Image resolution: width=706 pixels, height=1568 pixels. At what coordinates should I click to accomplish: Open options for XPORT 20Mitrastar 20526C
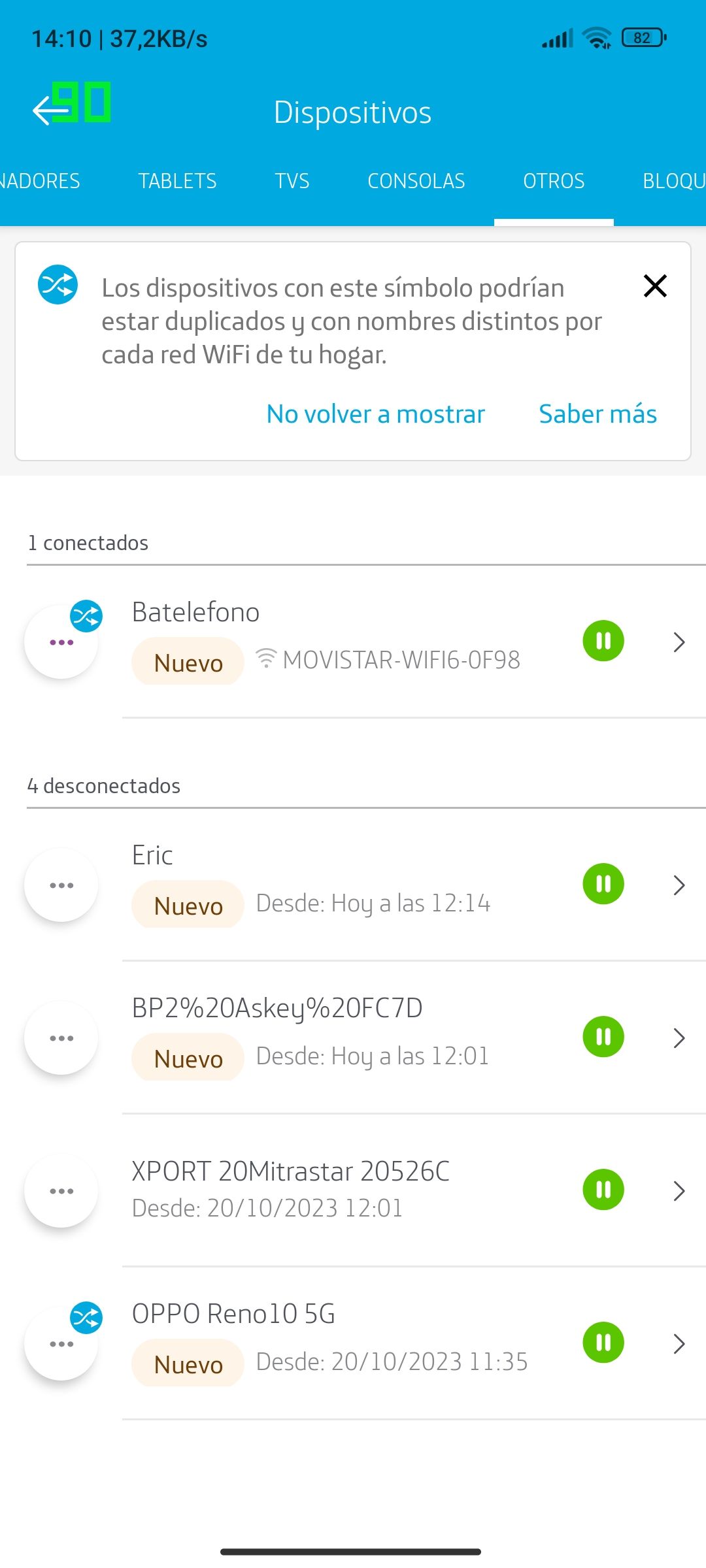[61, 1190]
